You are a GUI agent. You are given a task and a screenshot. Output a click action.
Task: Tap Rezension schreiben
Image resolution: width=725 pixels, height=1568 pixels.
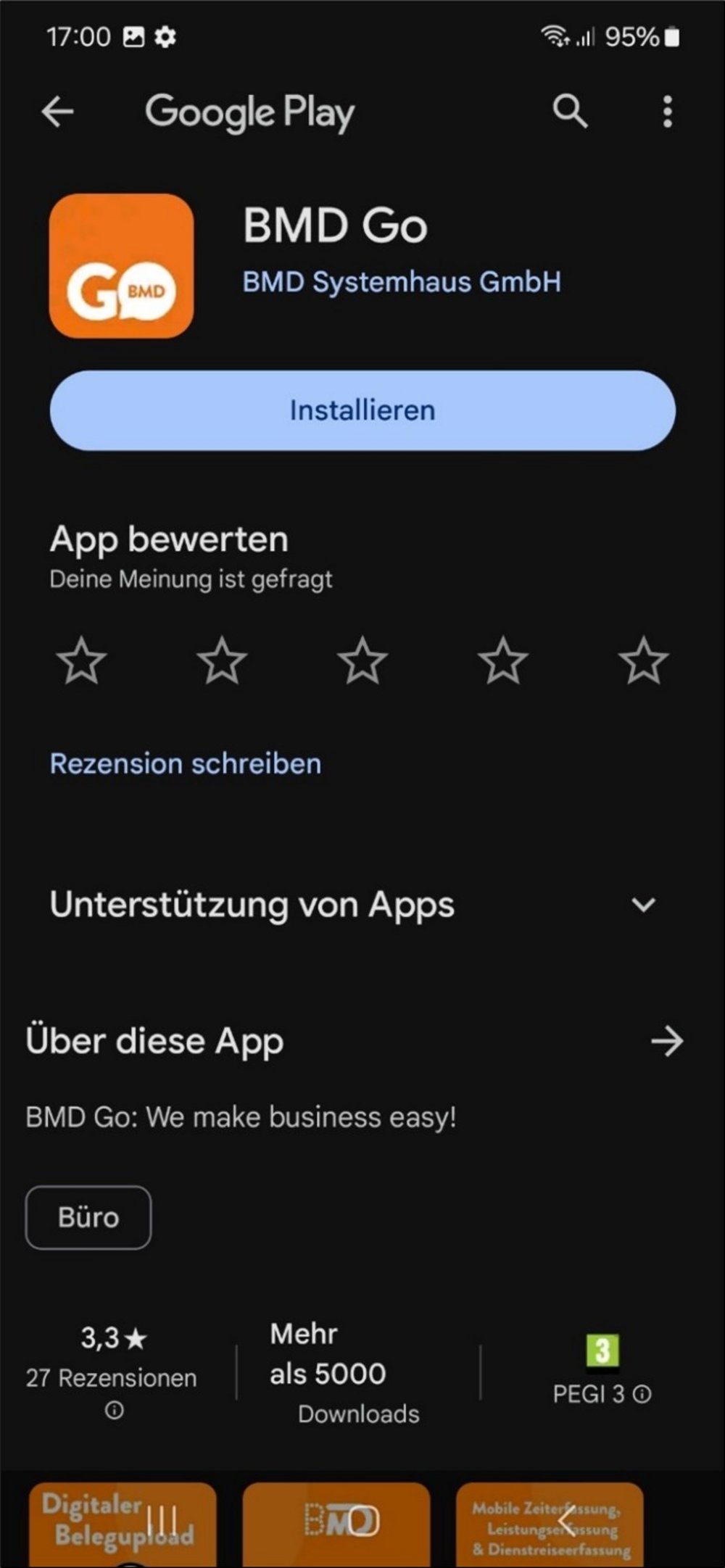186,764
